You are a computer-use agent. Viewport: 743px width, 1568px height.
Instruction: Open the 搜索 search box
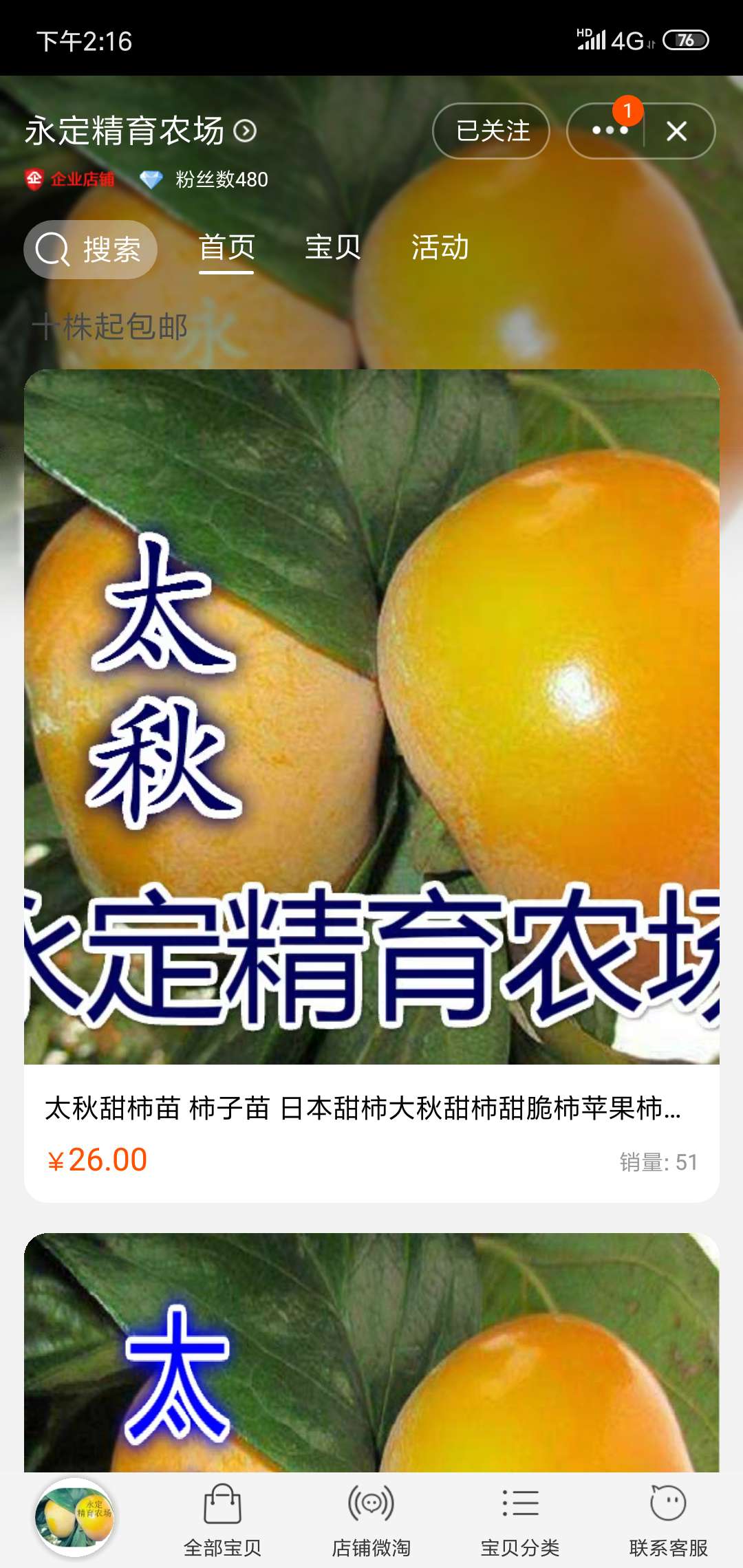tap(91, 249)
